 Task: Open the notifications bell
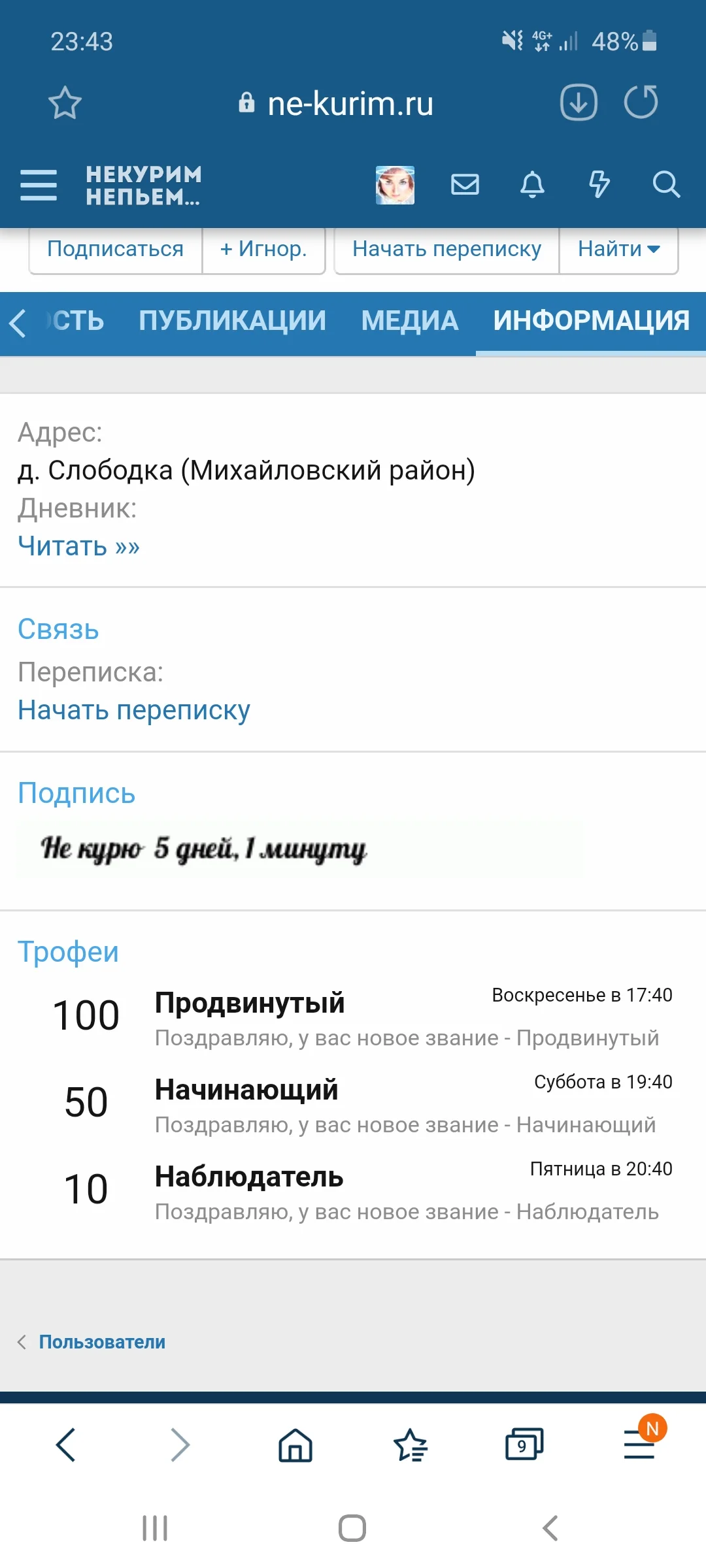coord(532,185)
